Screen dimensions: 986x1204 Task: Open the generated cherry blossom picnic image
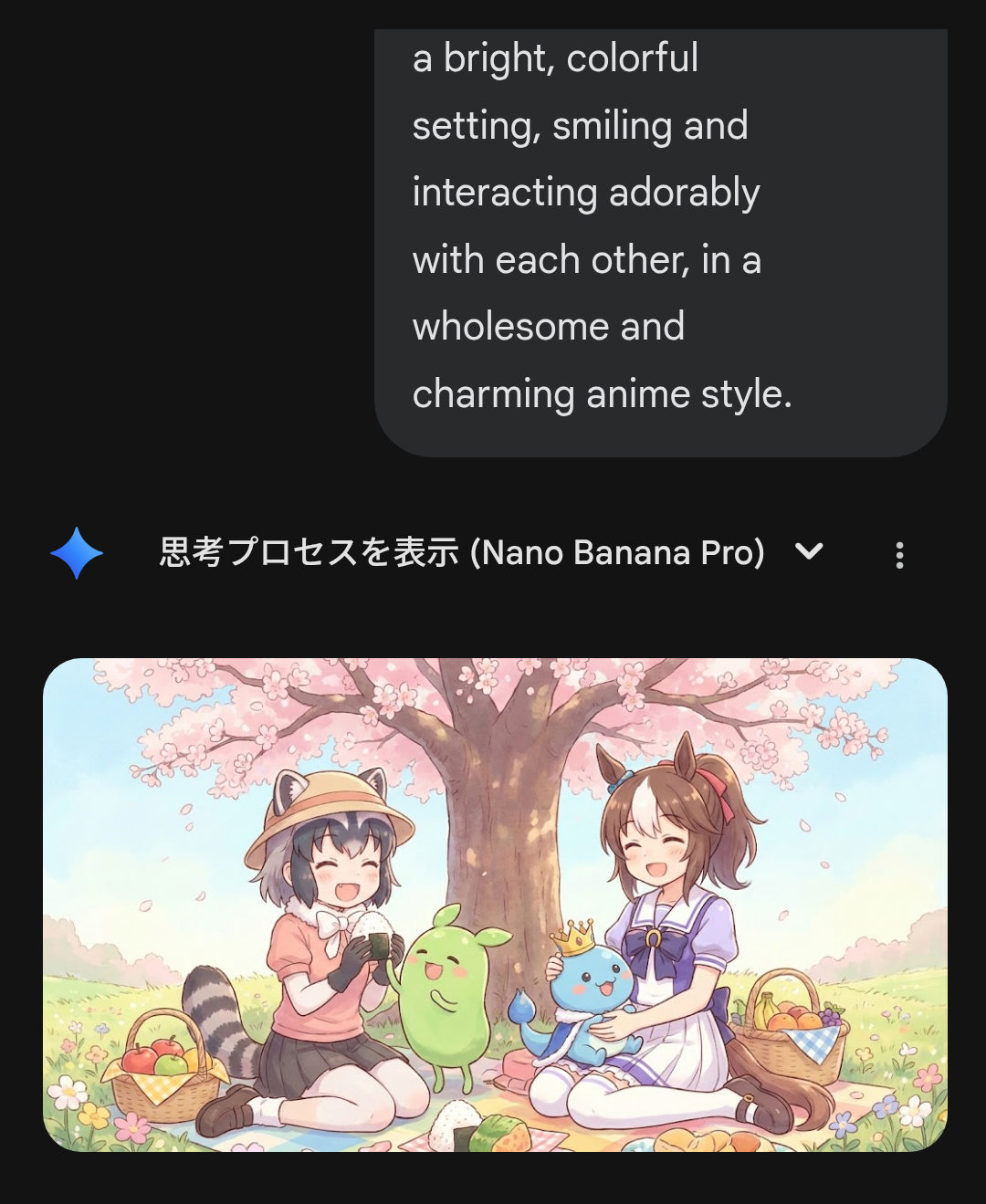pos(495,905)
